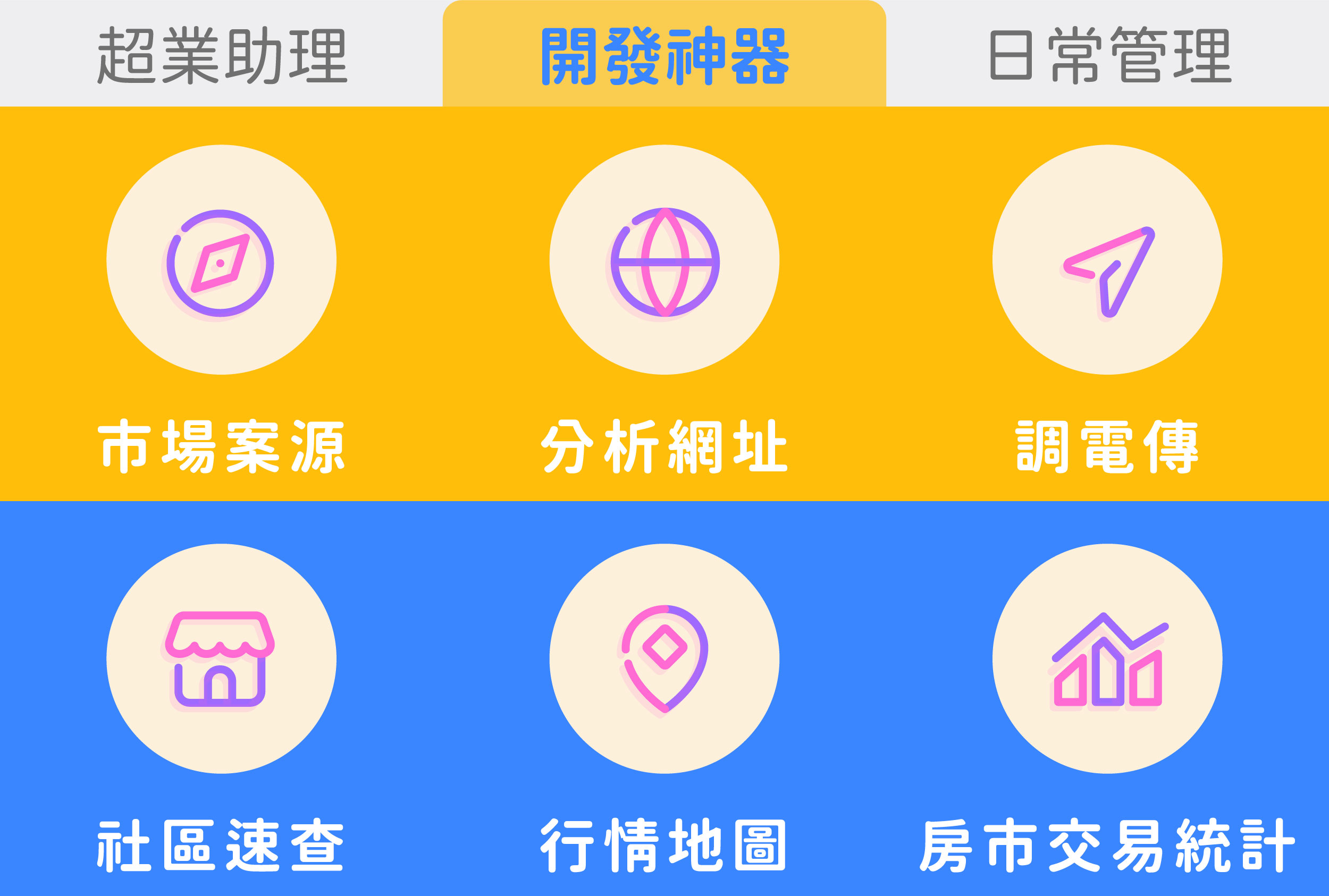Open the 調電傳 tile
1329x896 pixels.
pos(1107,260)
